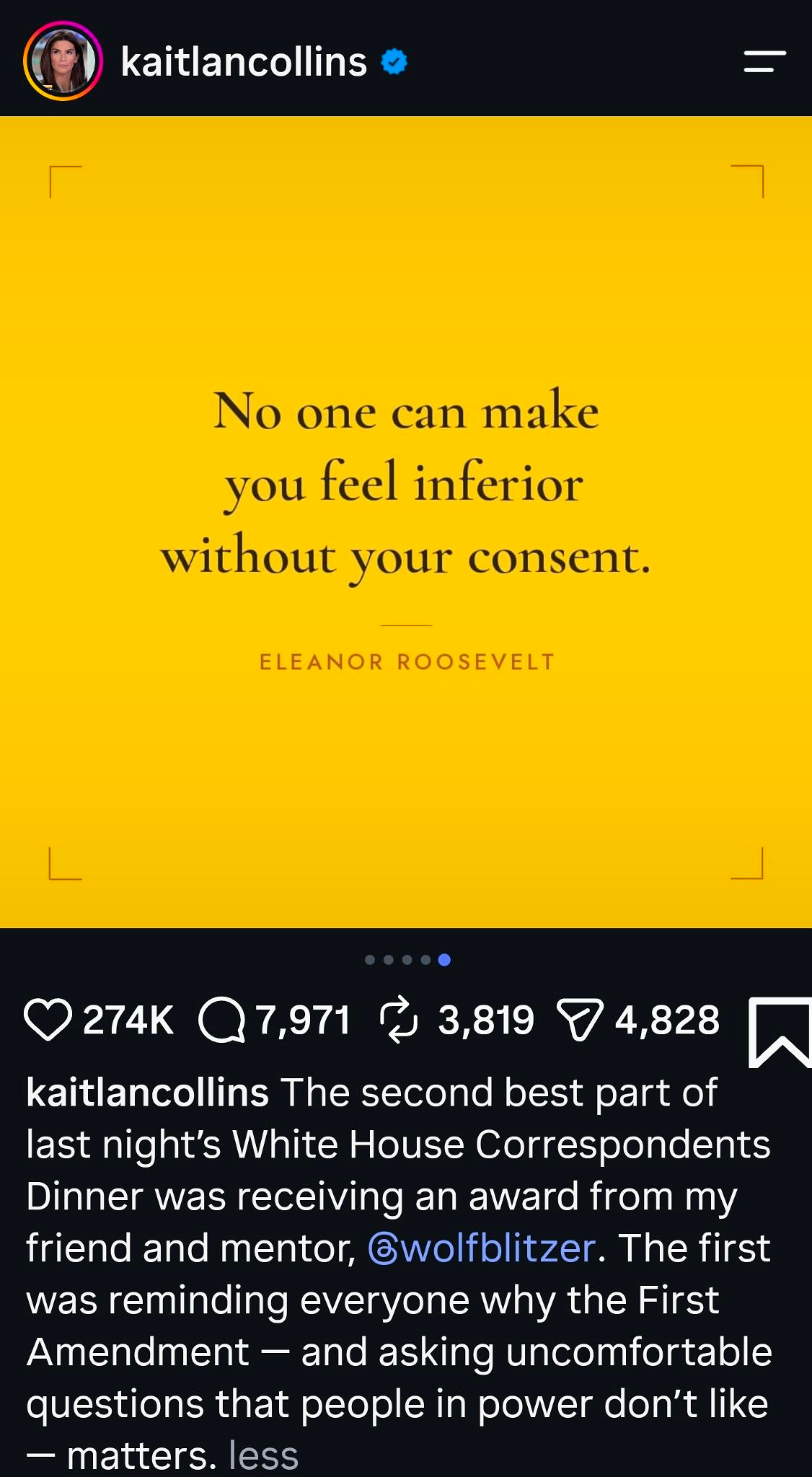
Task: Like the post with the heart icon
Action: pos(48,1020)
